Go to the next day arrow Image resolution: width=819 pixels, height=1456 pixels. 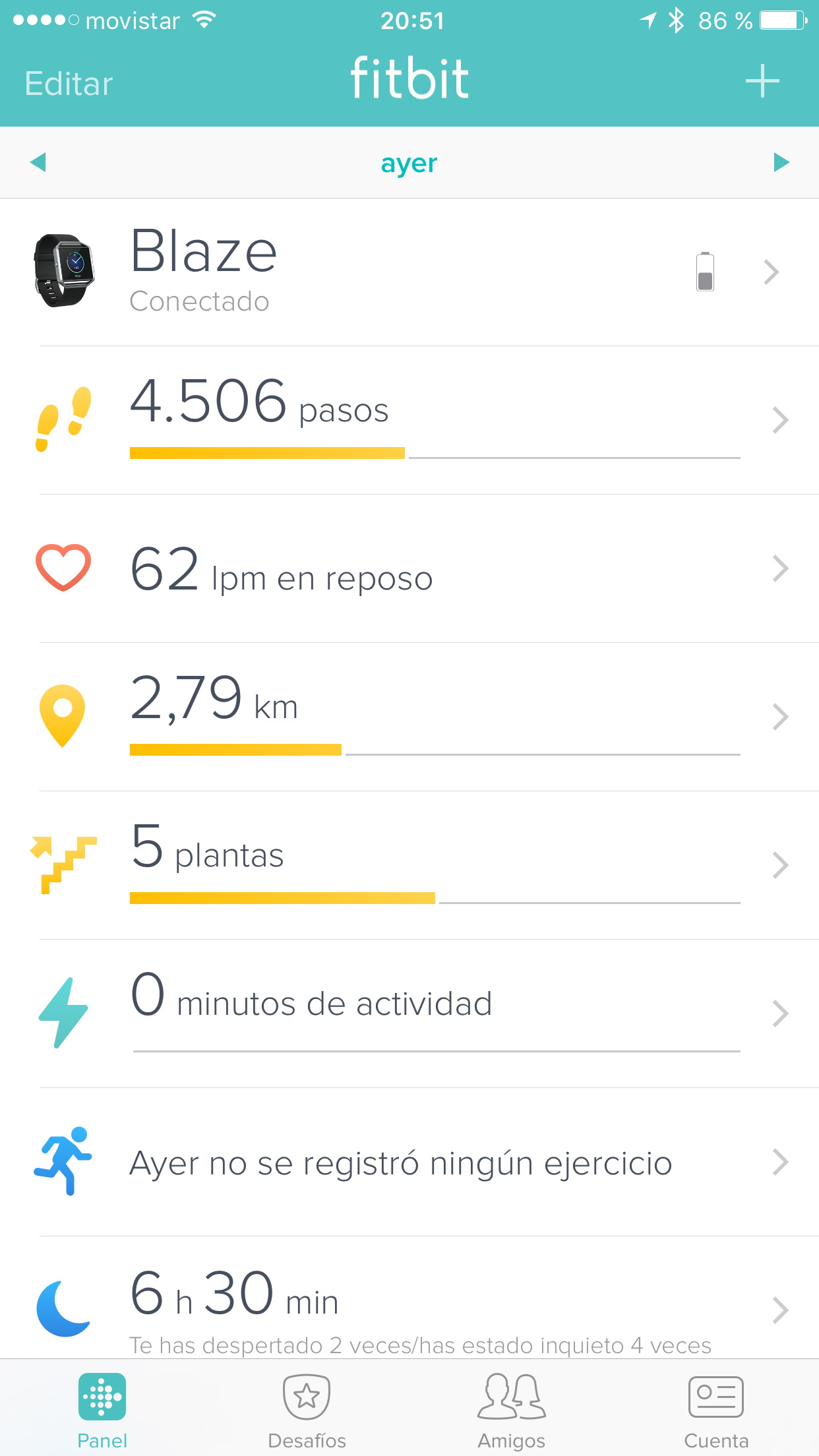(x=781, y=162)
